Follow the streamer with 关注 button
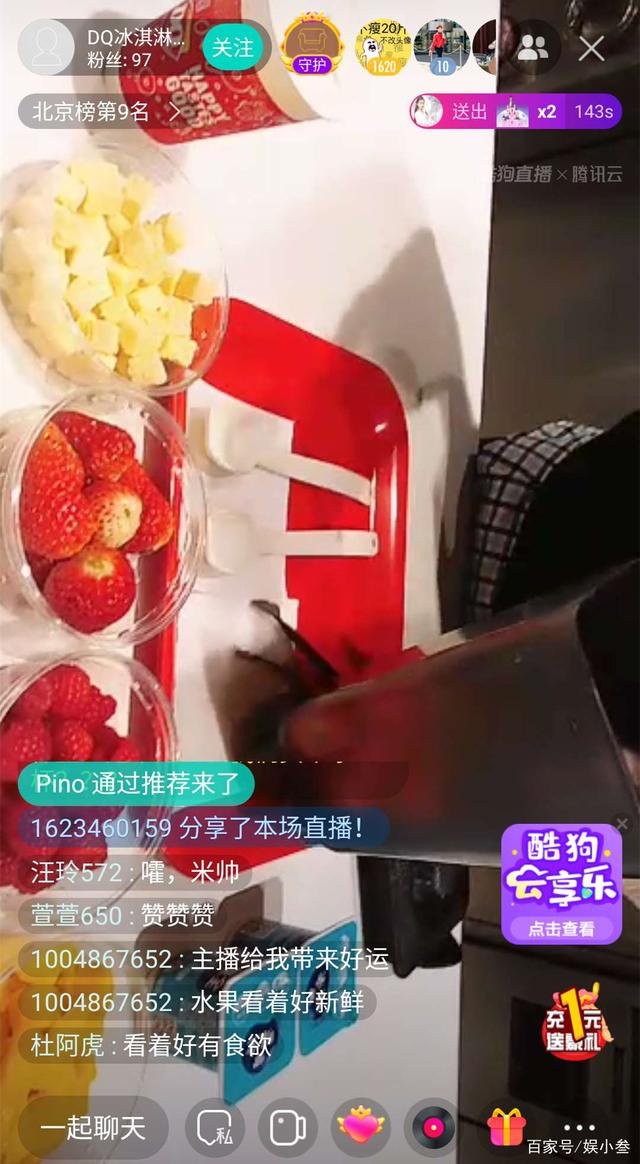This screenshot has height=1164, width=640. coord(233,47)
